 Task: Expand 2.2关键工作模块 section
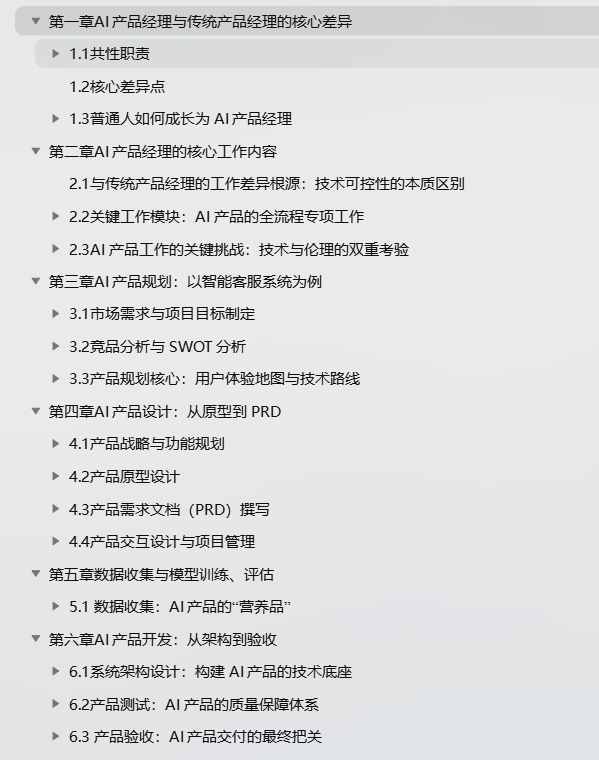(56, 216)
